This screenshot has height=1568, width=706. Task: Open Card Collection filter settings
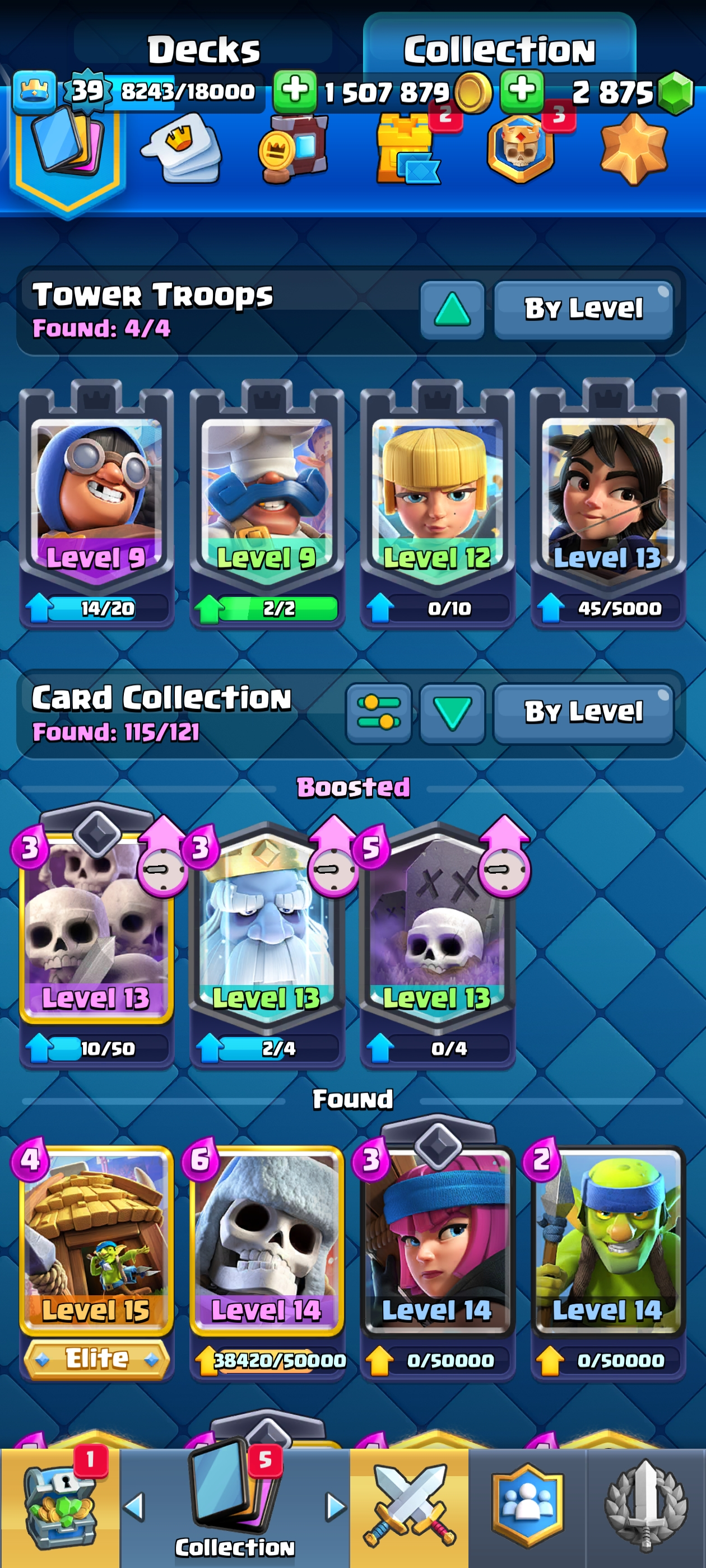(378, 713)
